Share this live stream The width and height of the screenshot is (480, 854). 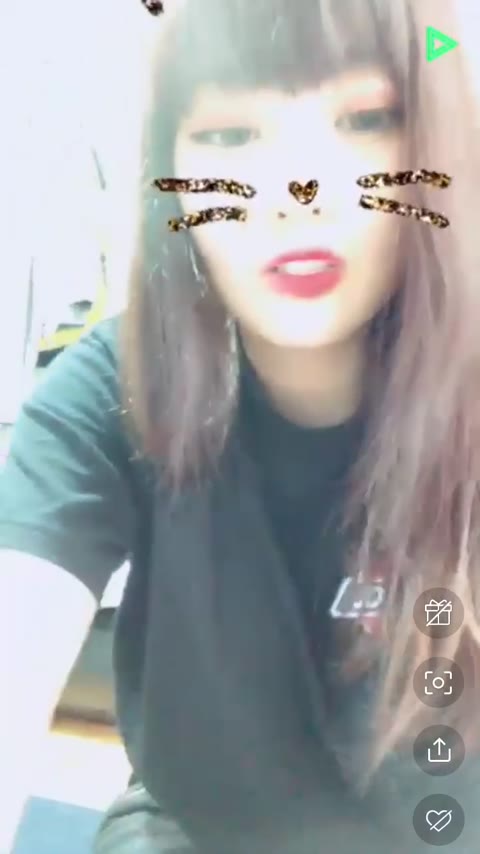(439, 751)
